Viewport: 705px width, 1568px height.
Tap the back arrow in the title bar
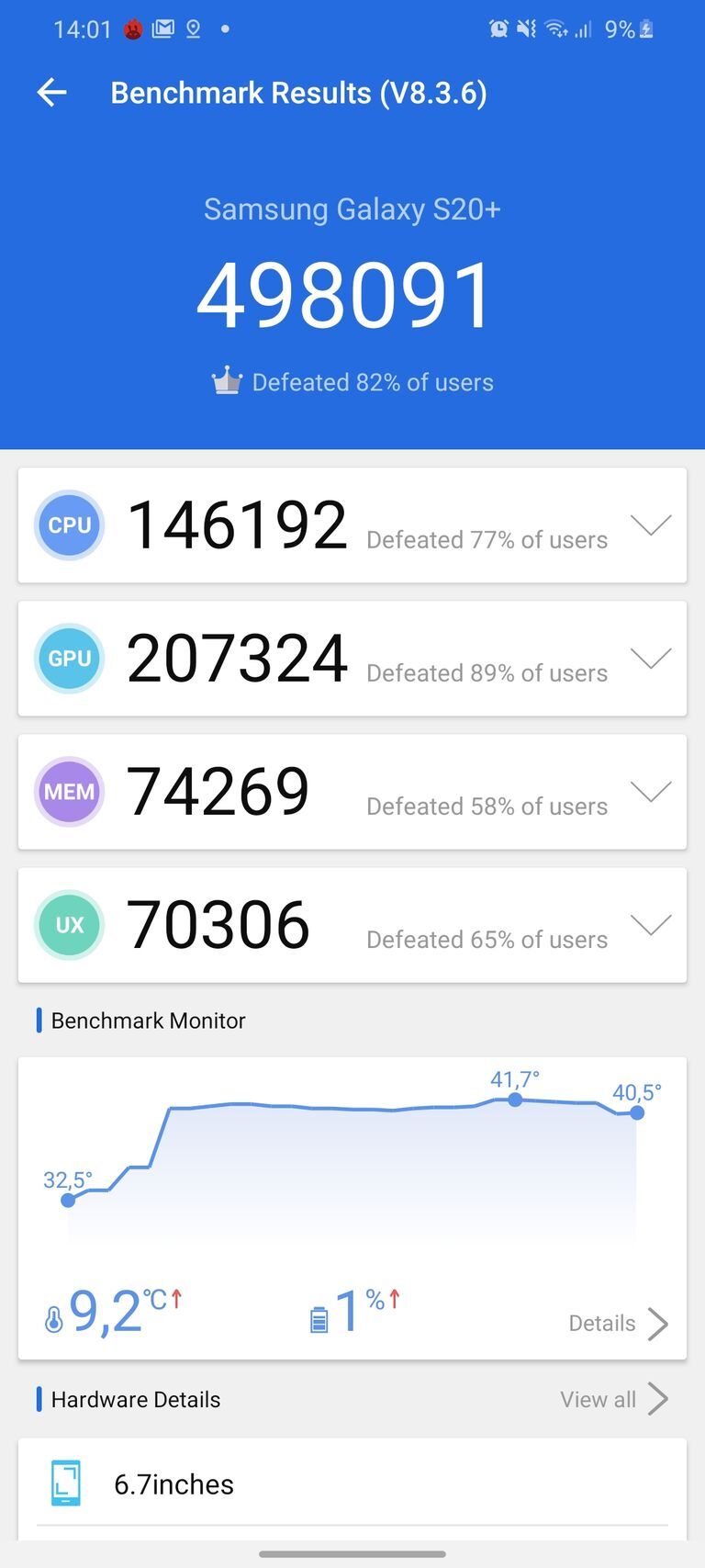[x=51, y=92]
